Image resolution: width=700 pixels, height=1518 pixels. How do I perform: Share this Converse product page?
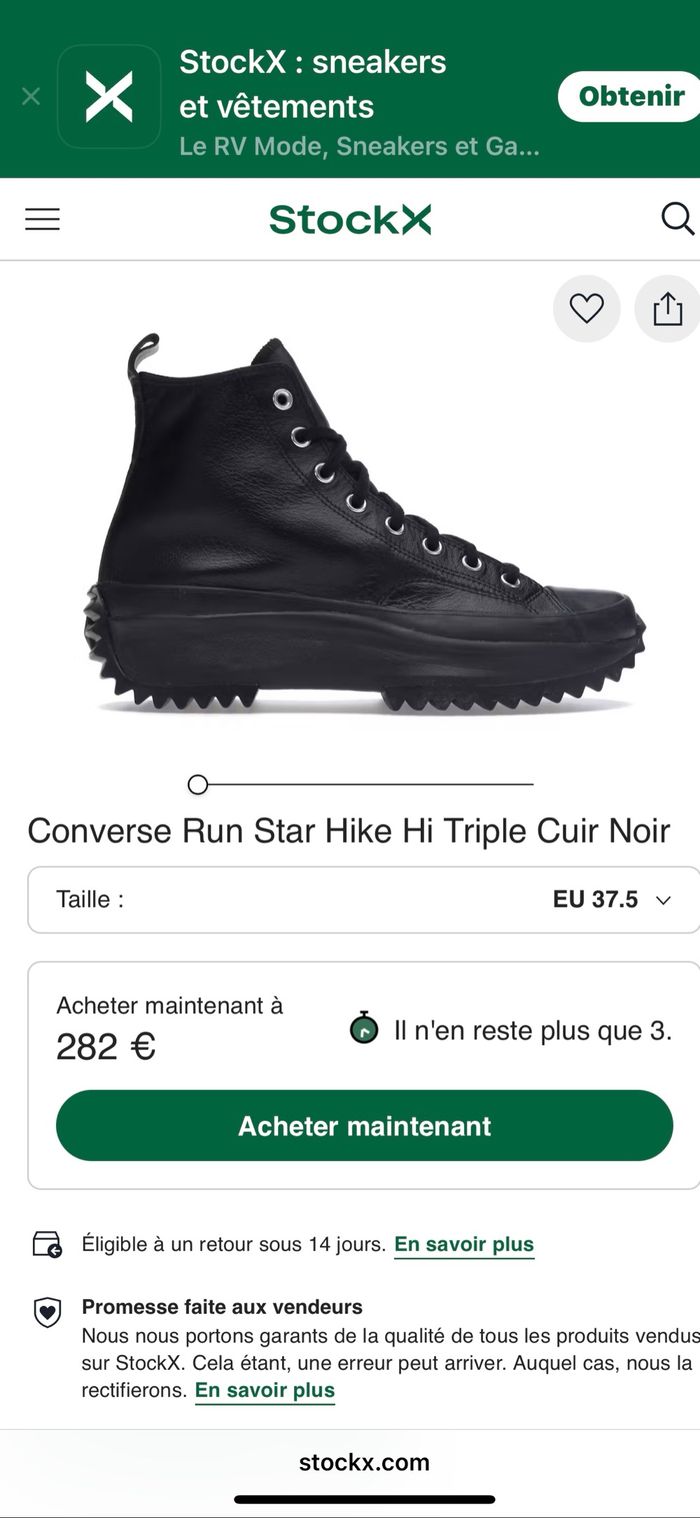click(667, 309)
